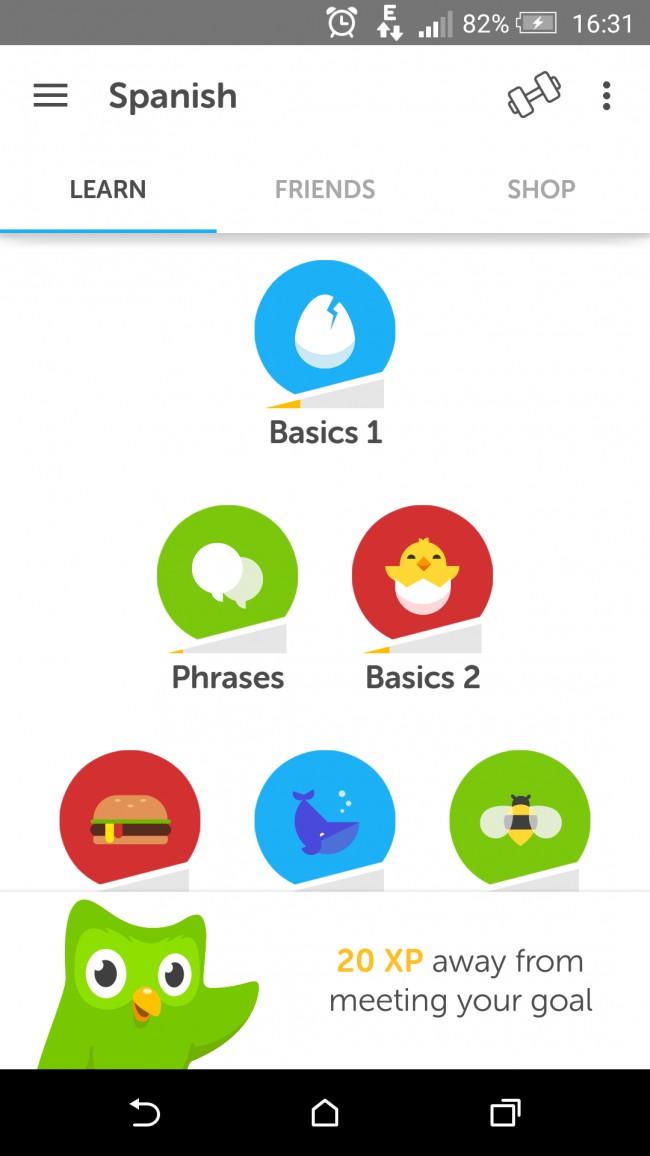The image size is (650, 1156).
Task: Open the Phrases skill
Action: pyautogui.click(x=227, y=577)
